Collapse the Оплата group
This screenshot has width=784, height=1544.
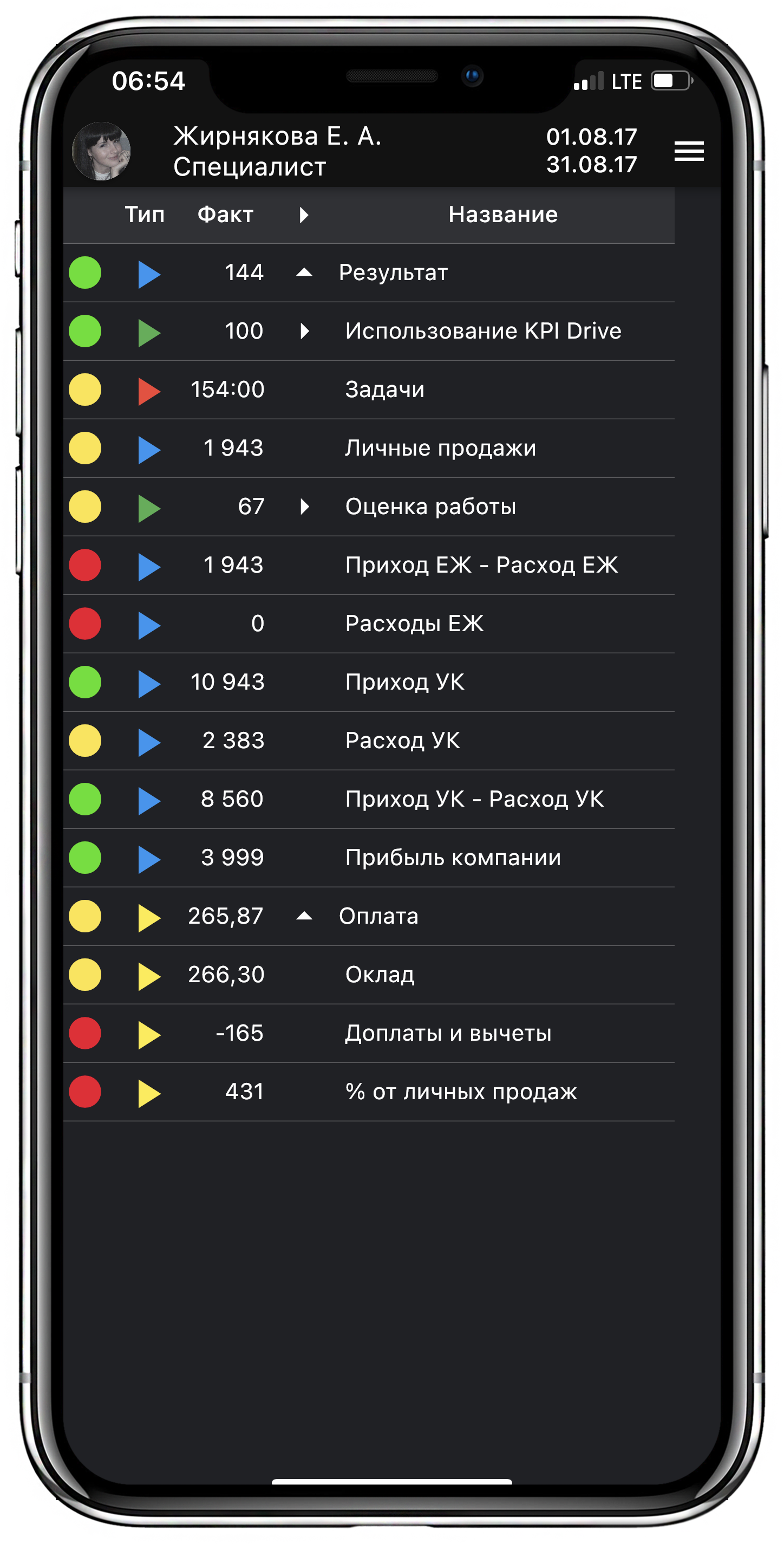(304, 916)
